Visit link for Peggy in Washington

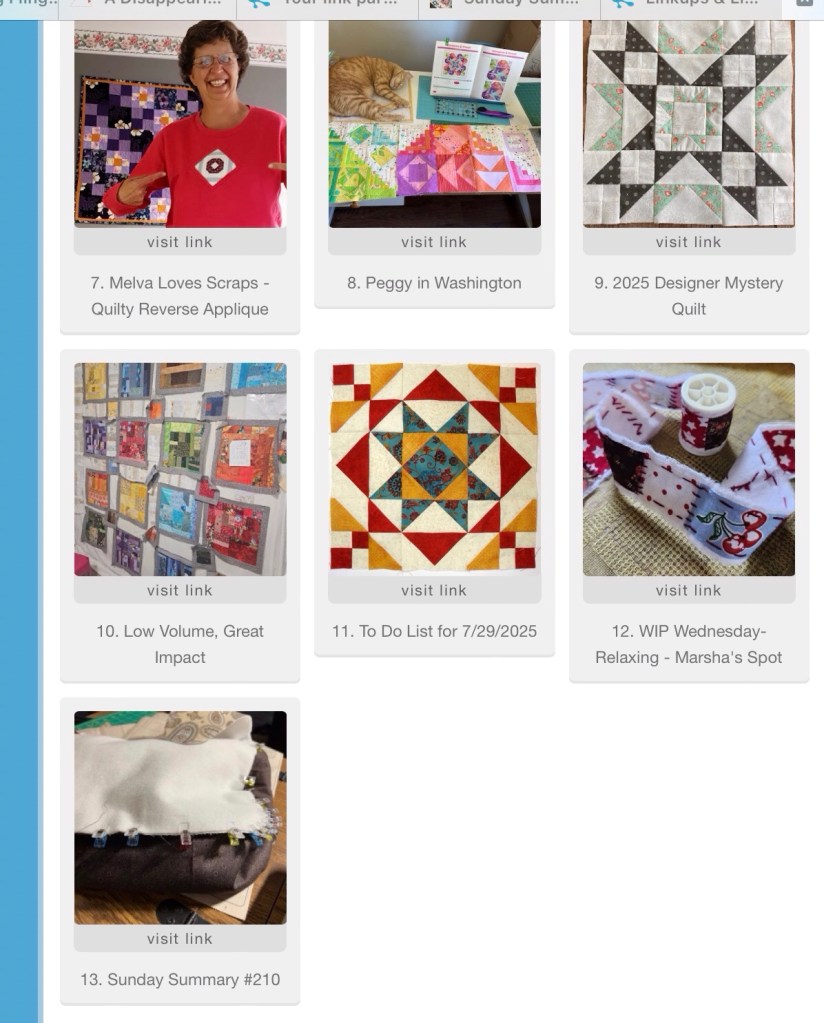point(434,242)
